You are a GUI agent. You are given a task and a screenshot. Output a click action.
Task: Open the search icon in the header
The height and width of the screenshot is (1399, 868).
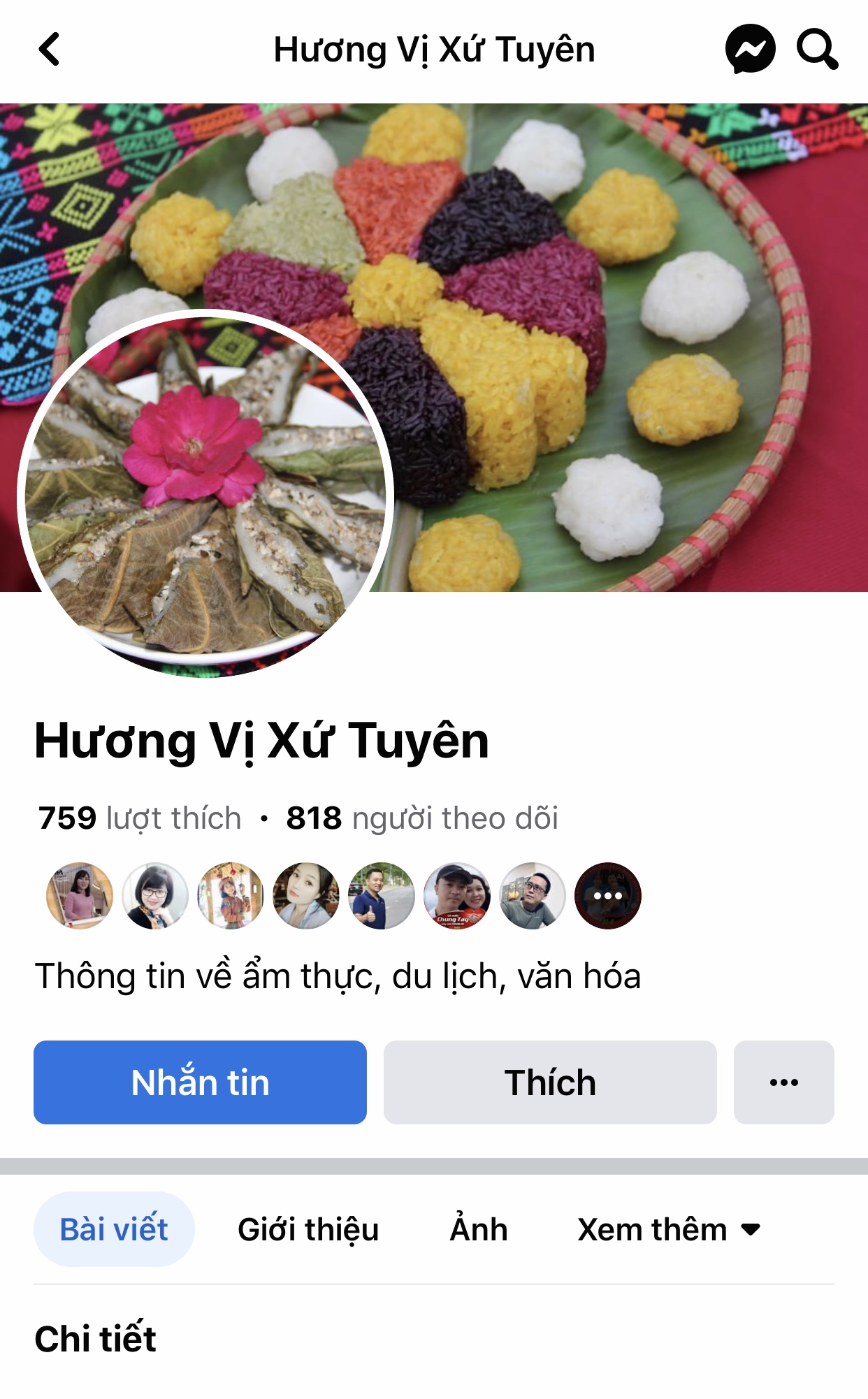(x=816, y=50)
